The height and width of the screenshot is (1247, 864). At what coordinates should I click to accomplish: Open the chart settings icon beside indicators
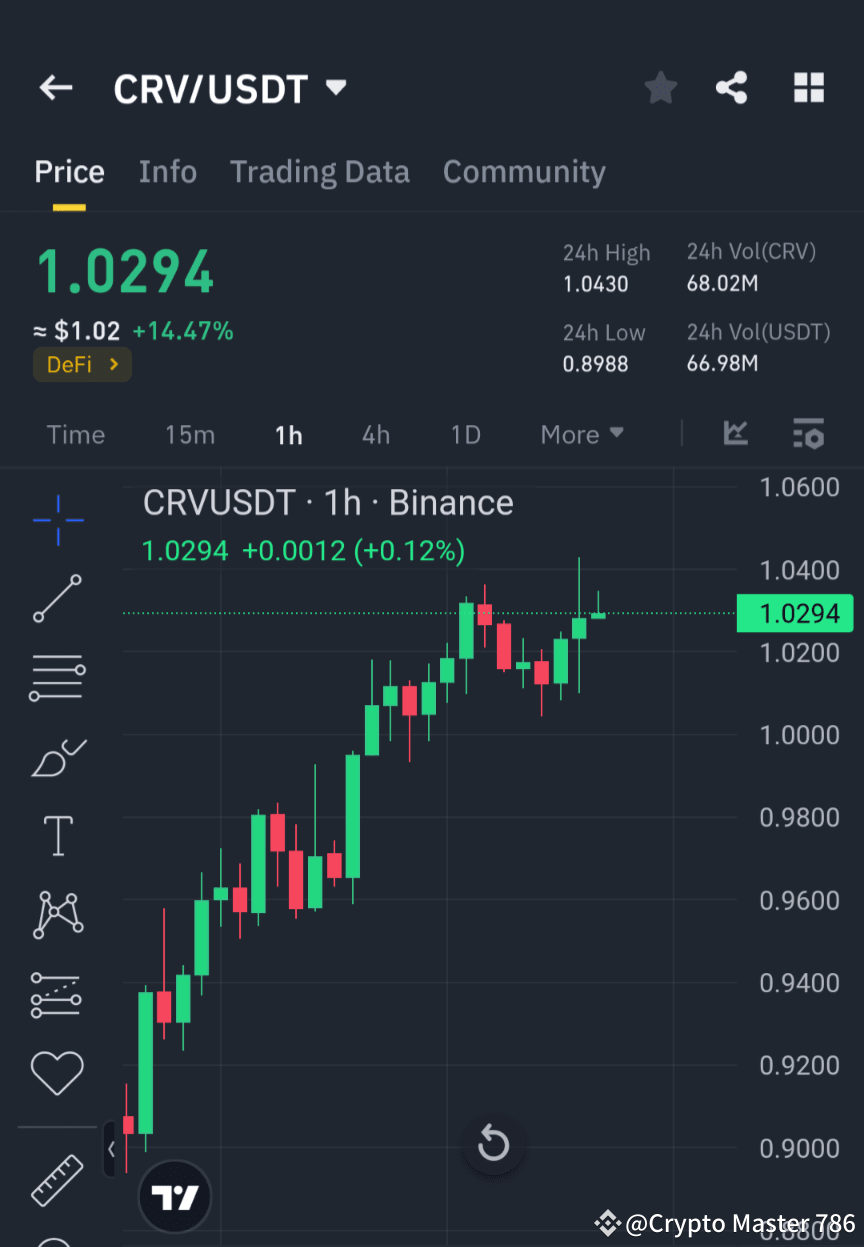[808, 434]
